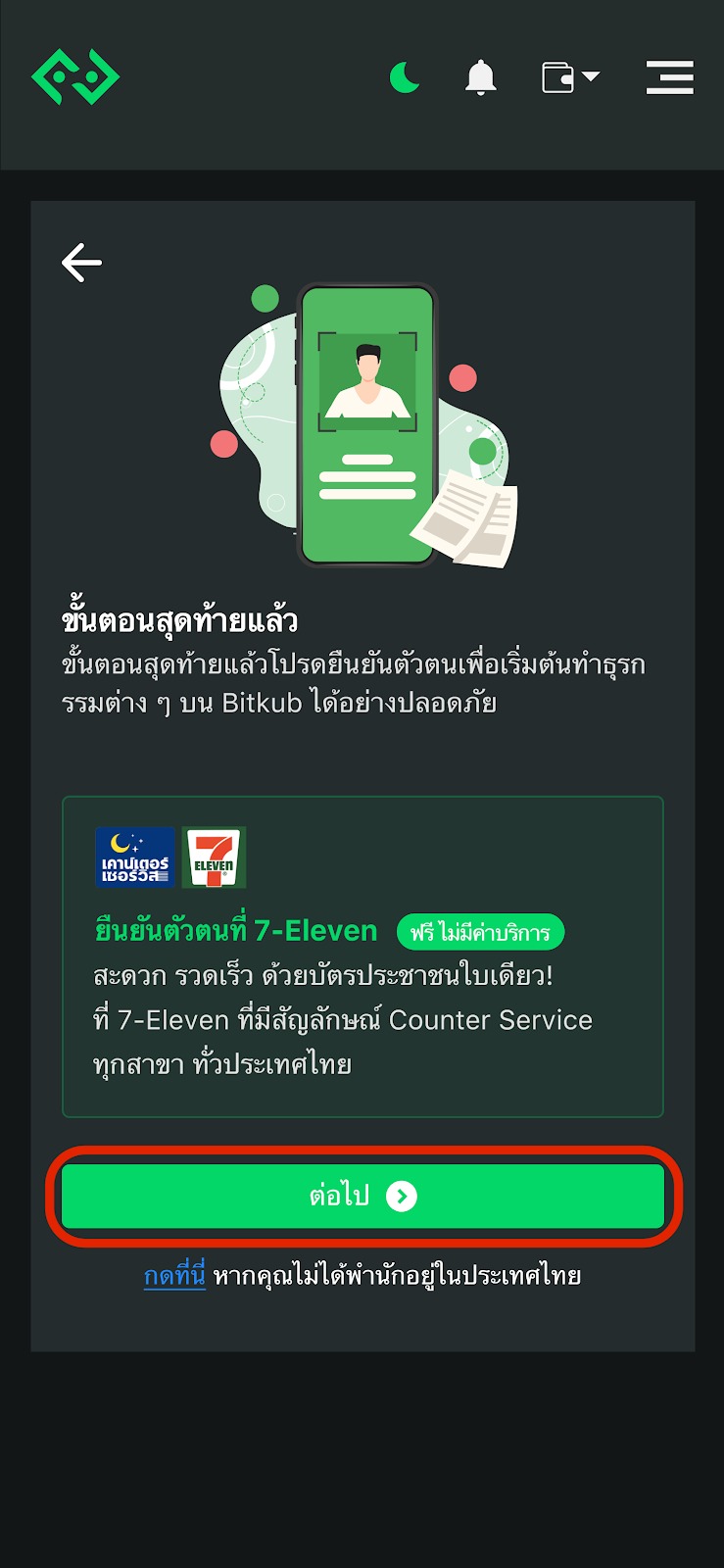
Task: Expand the wallet dropdown
Action: pyautogui.click(x=570, y=76)
